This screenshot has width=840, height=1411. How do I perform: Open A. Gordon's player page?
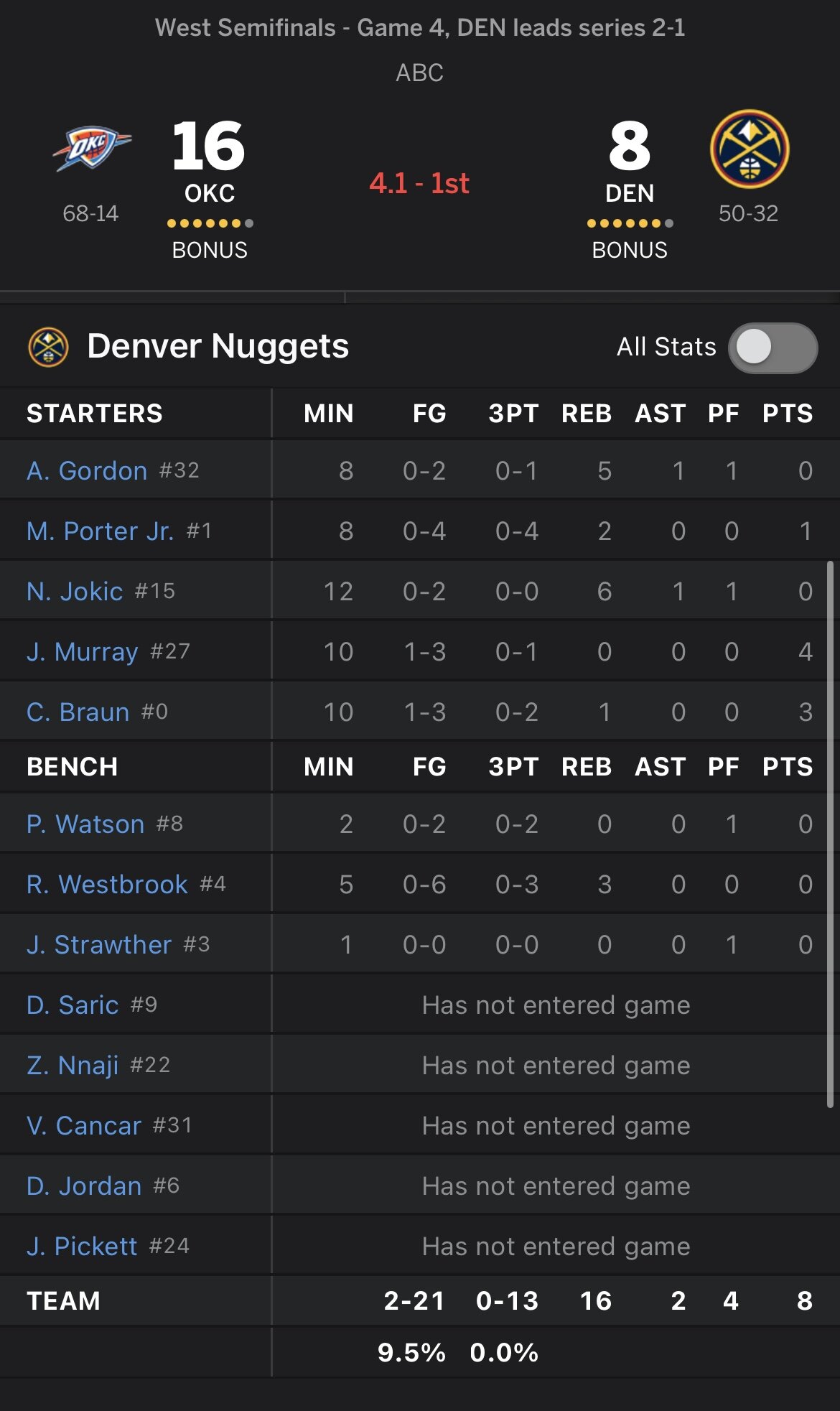[x=87, y=471]
